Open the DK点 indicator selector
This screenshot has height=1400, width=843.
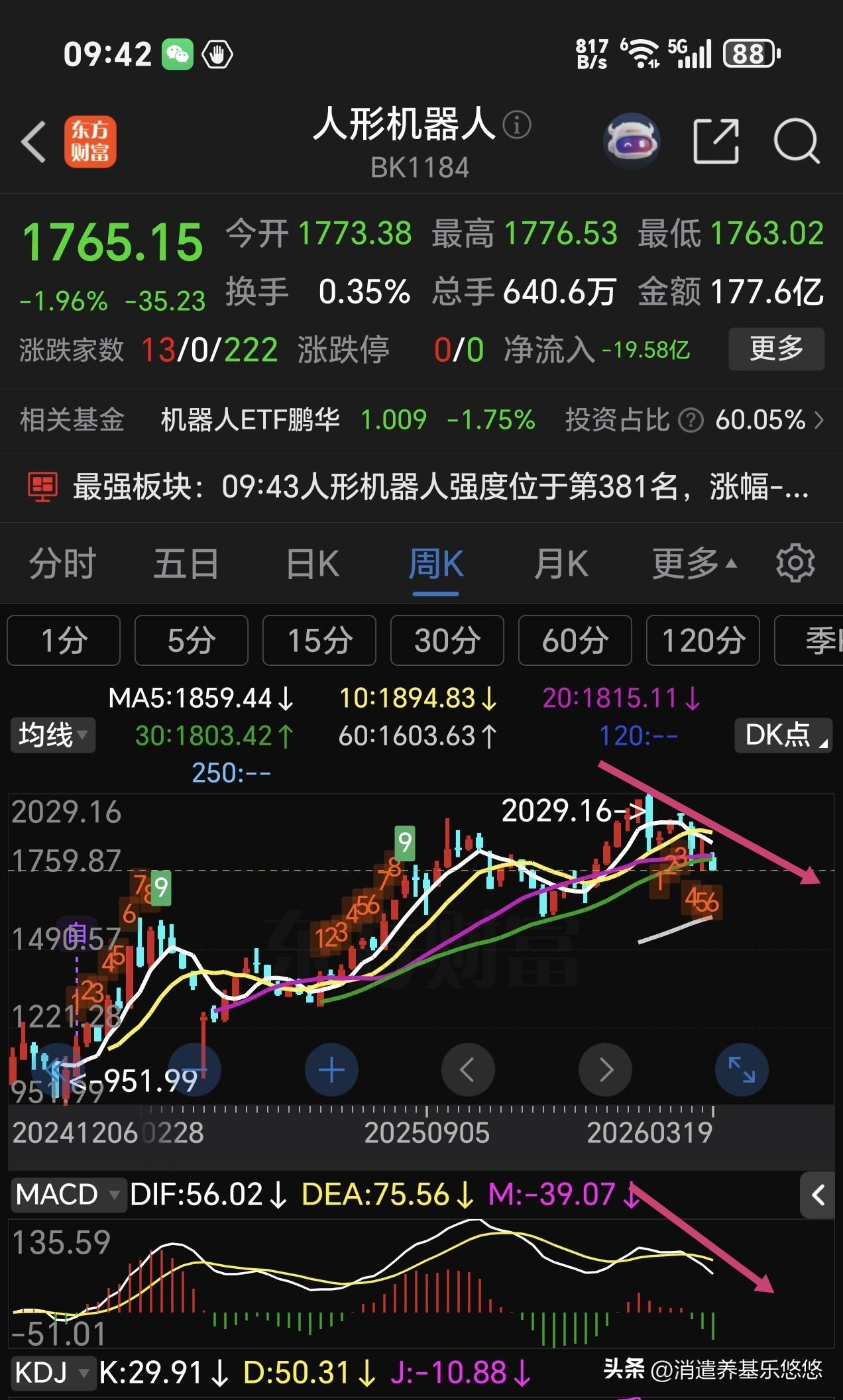coord(783,735)
